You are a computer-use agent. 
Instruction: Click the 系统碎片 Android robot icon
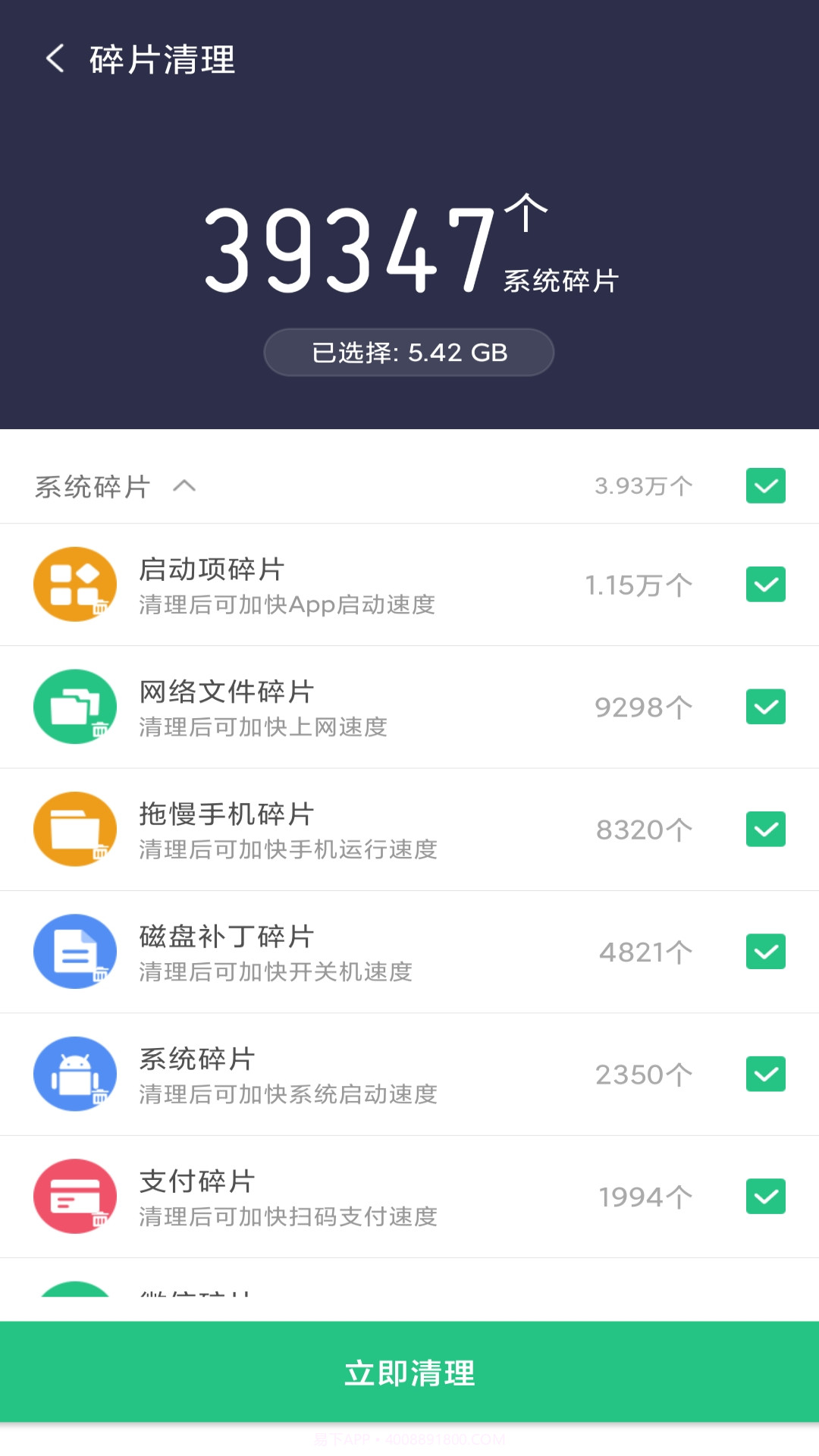[75, 1074]
